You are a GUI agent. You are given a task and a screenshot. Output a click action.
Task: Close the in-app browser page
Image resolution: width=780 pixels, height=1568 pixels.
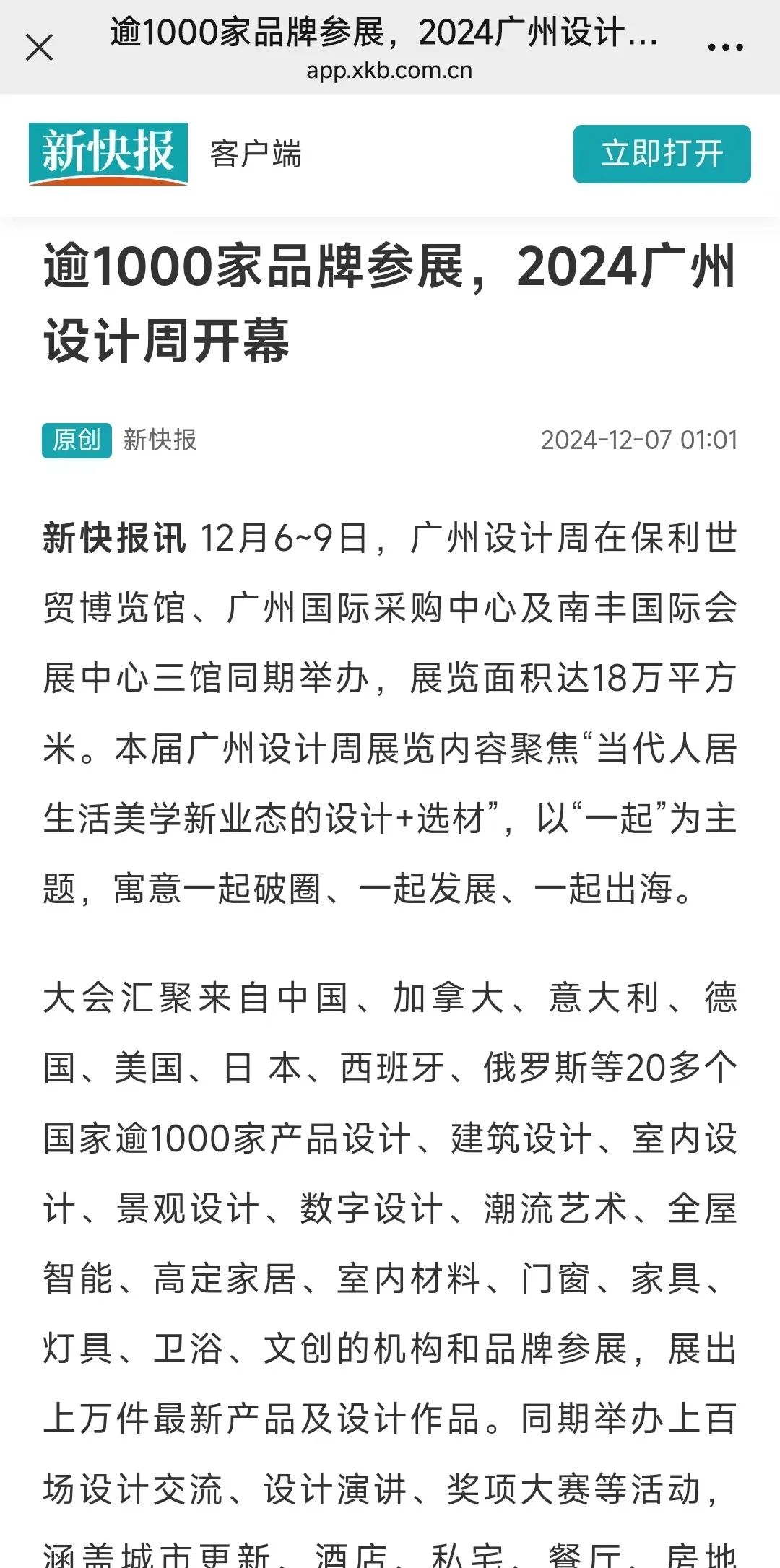pos(39,48)
